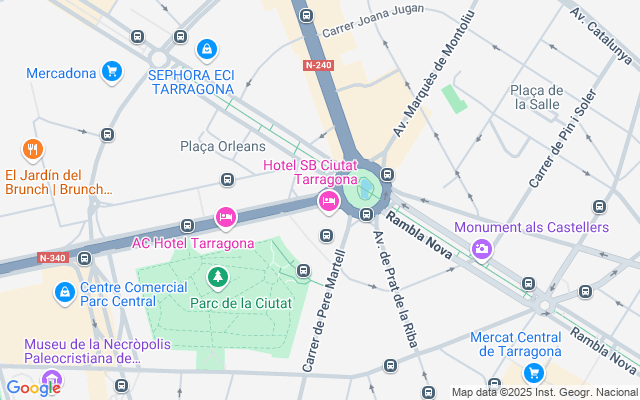
Task: Open Monument als Castellers camera marker
Action: (482, 249)
